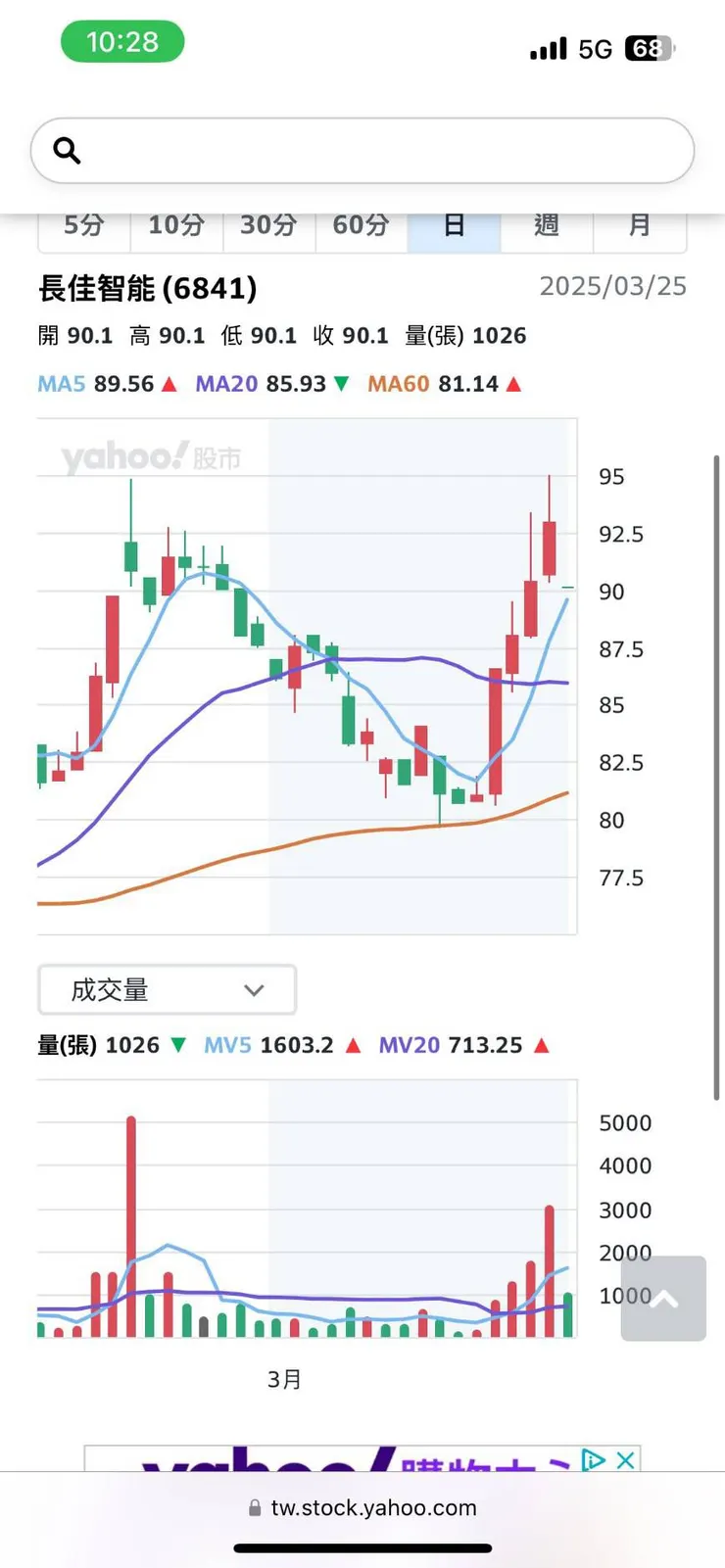The image size is (725, 1568).
Task: Toggle the MV5 red up-arrow
Action: click(354, 1045)
